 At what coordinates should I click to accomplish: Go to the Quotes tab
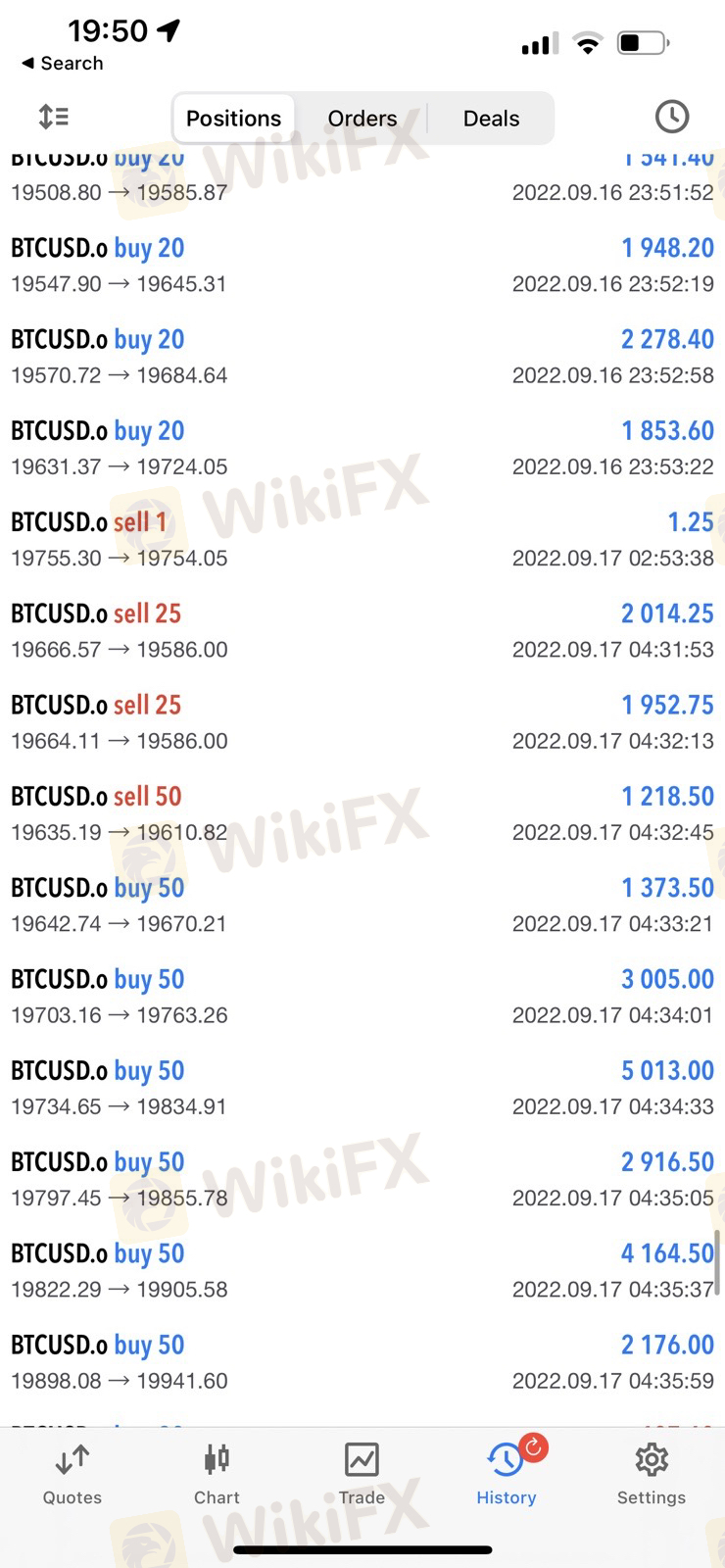(72, 1474)
